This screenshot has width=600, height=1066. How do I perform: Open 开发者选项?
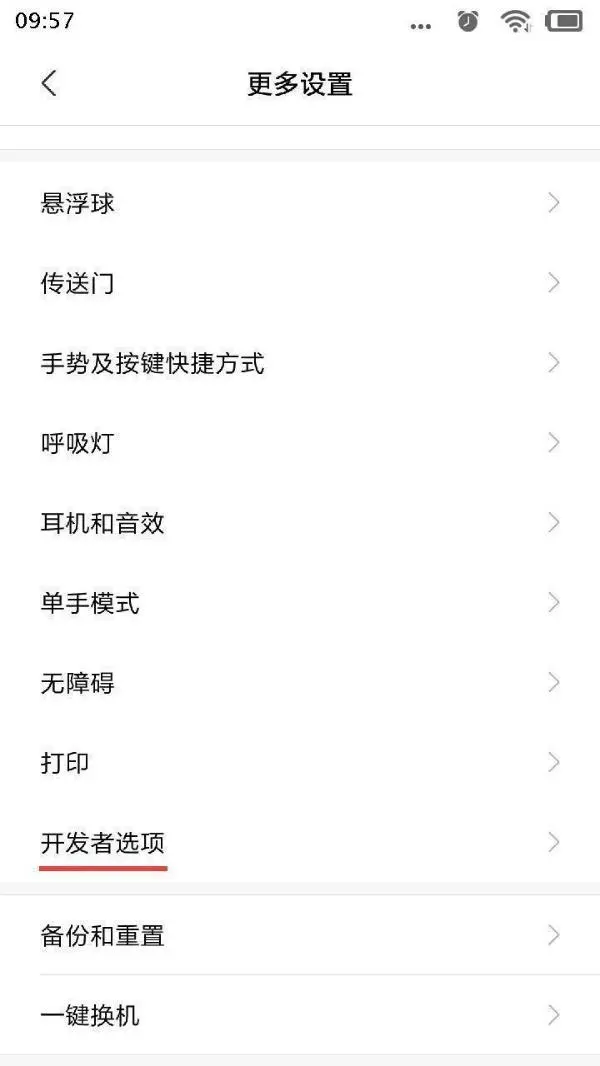click(x=300, y=843)
